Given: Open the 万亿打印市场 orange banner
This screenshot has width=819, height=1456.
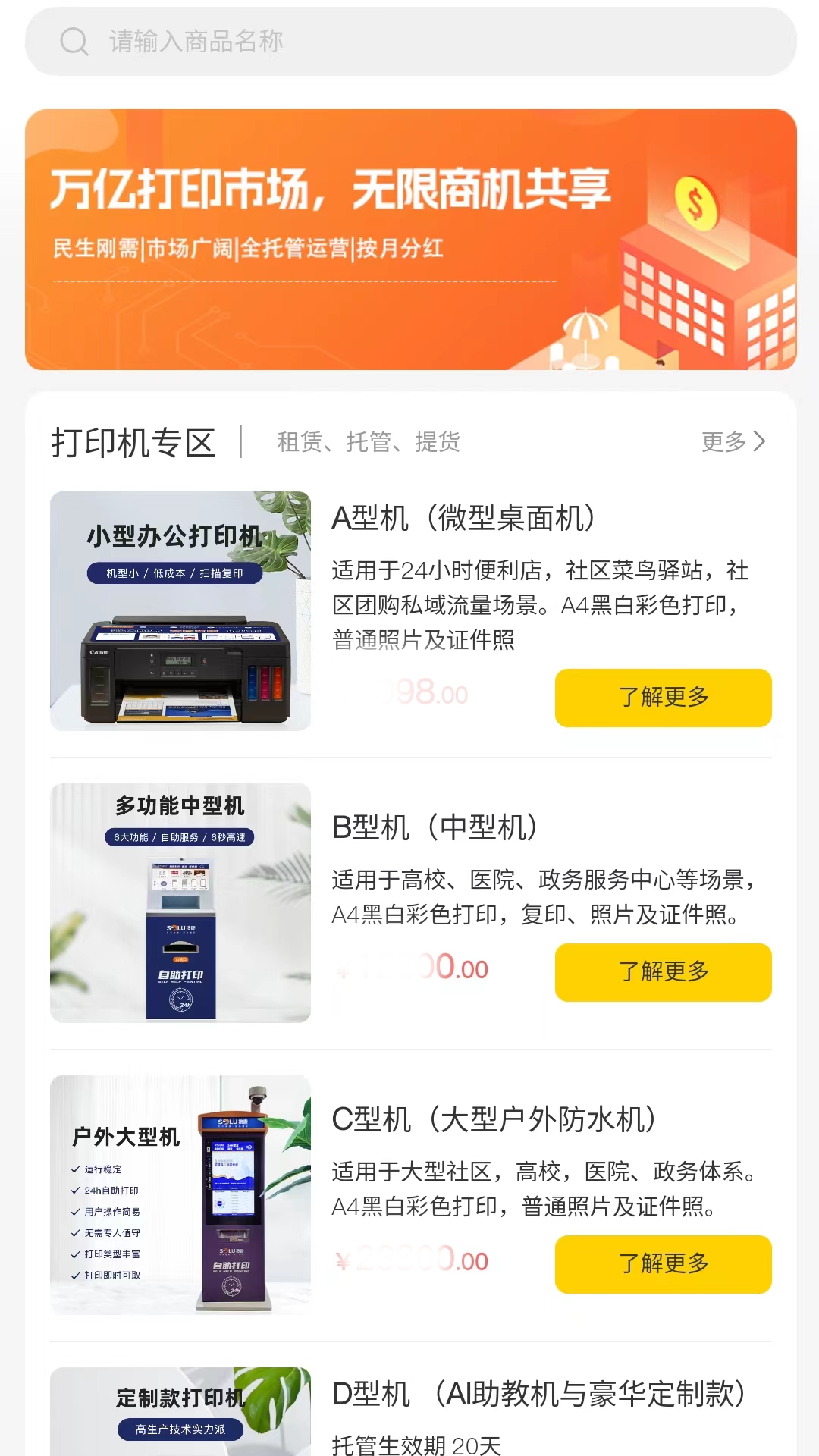Looking at the screenshot, I should point(410,240).
